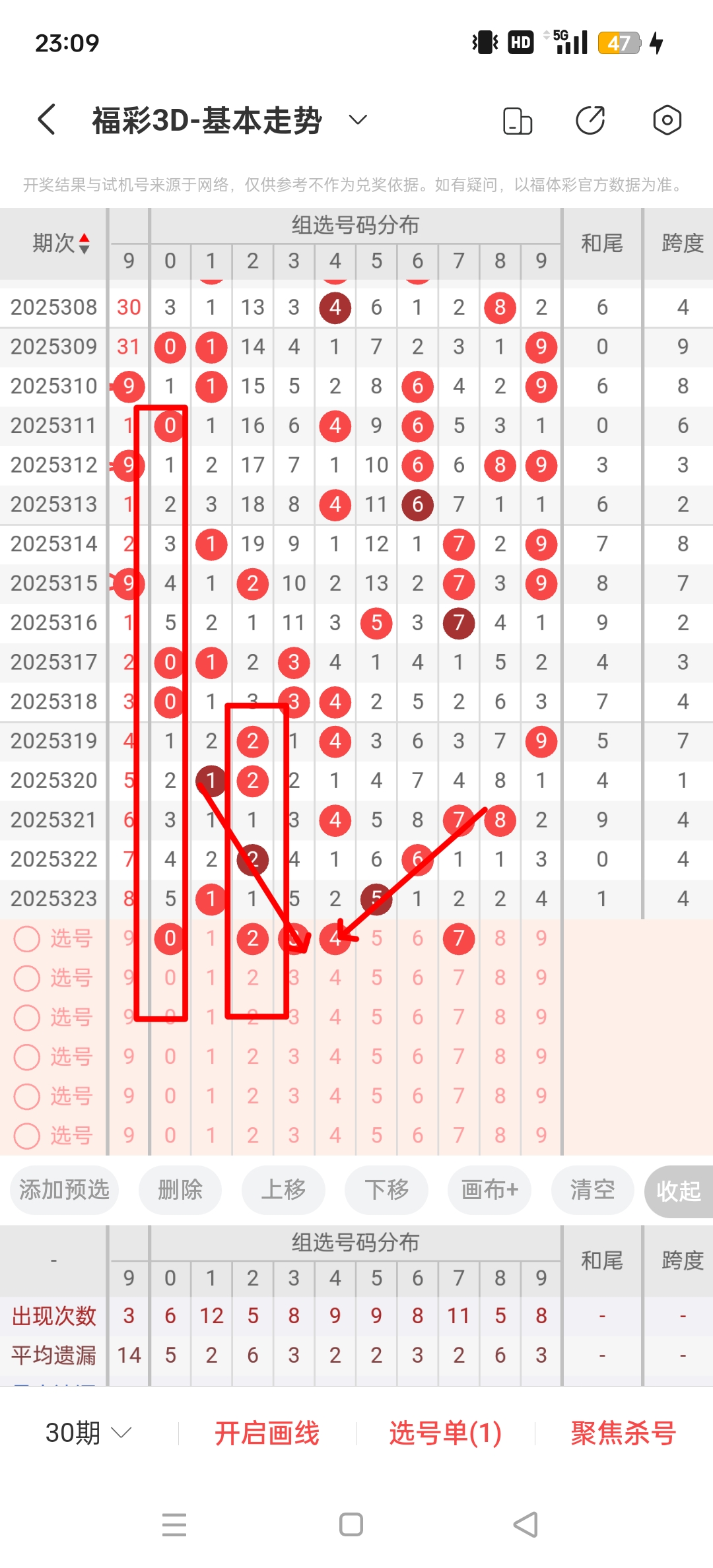Collapse the panel with 收起
This screenshot has height=1568, width=713.
click(x=677, y=1190)
